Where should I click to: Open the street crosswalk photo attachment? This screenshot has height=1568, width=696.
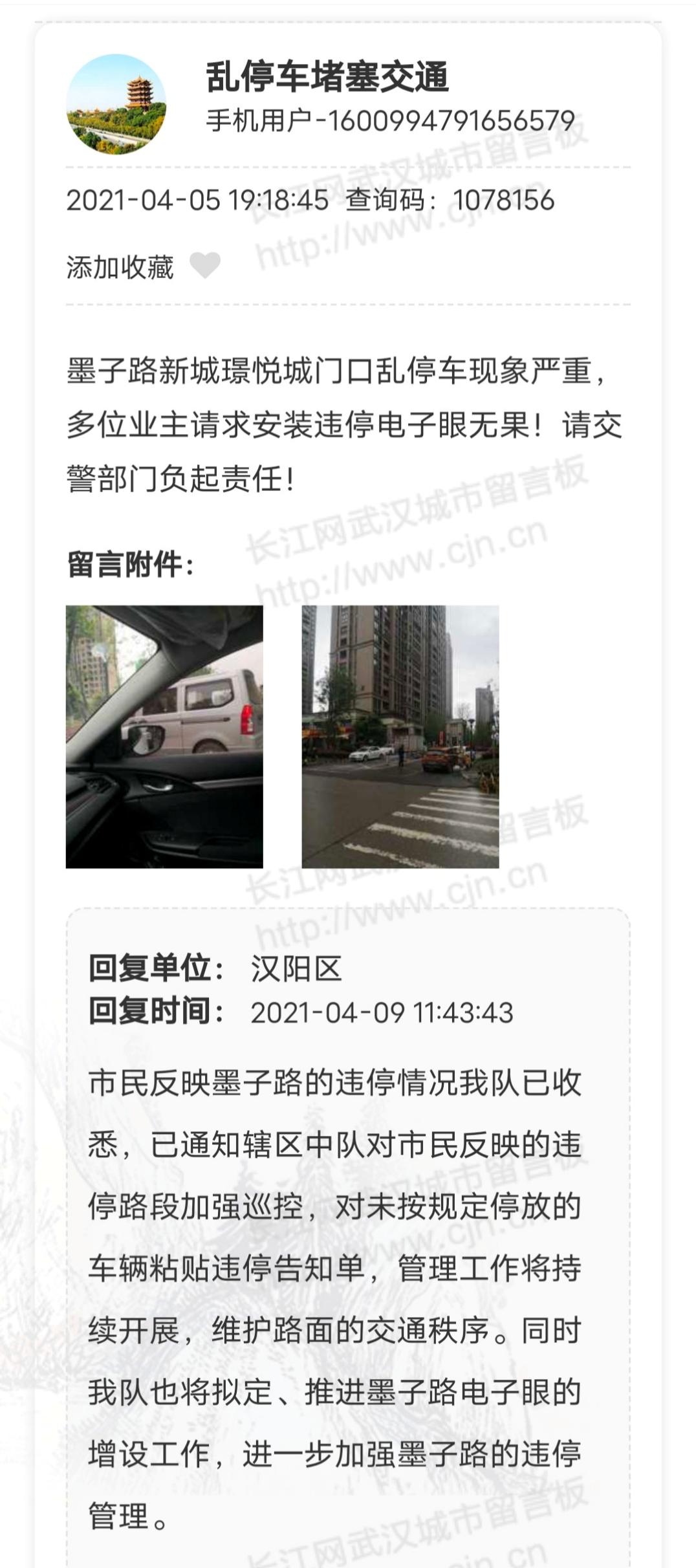coord(400,736)
